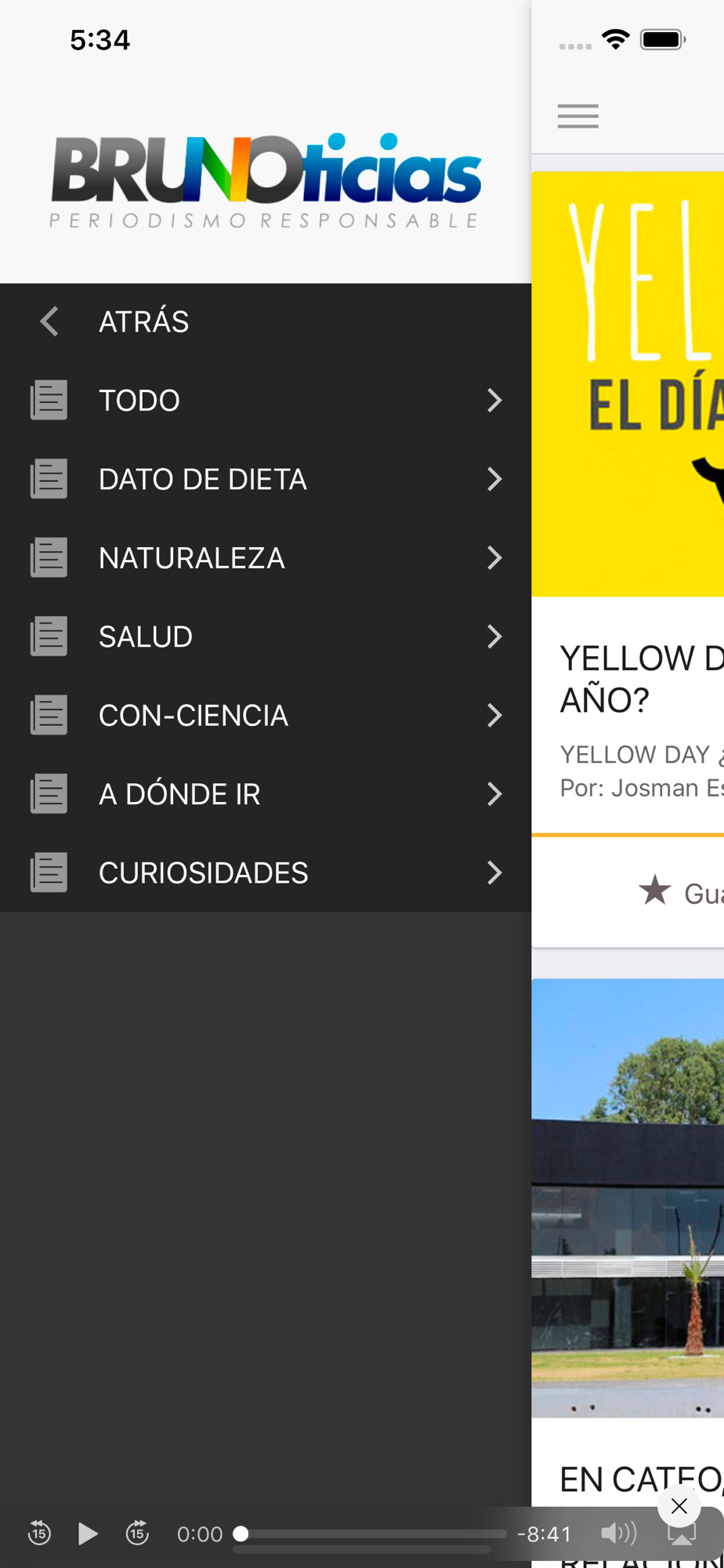Choose the CON-CIENCIA category
The height and width of the screenshot is (1568, 724).
pos(265,715)
